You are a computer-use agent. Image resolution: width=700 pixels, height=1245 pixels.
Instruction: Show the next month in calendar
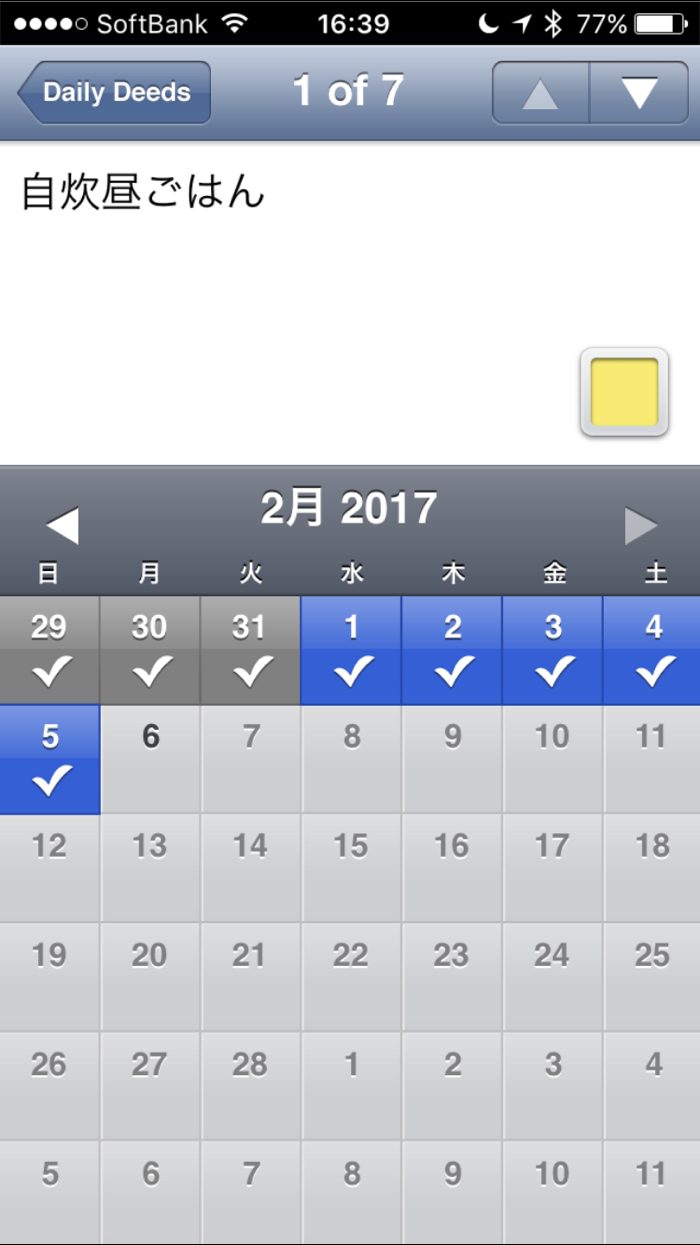[x=641, y=525]
